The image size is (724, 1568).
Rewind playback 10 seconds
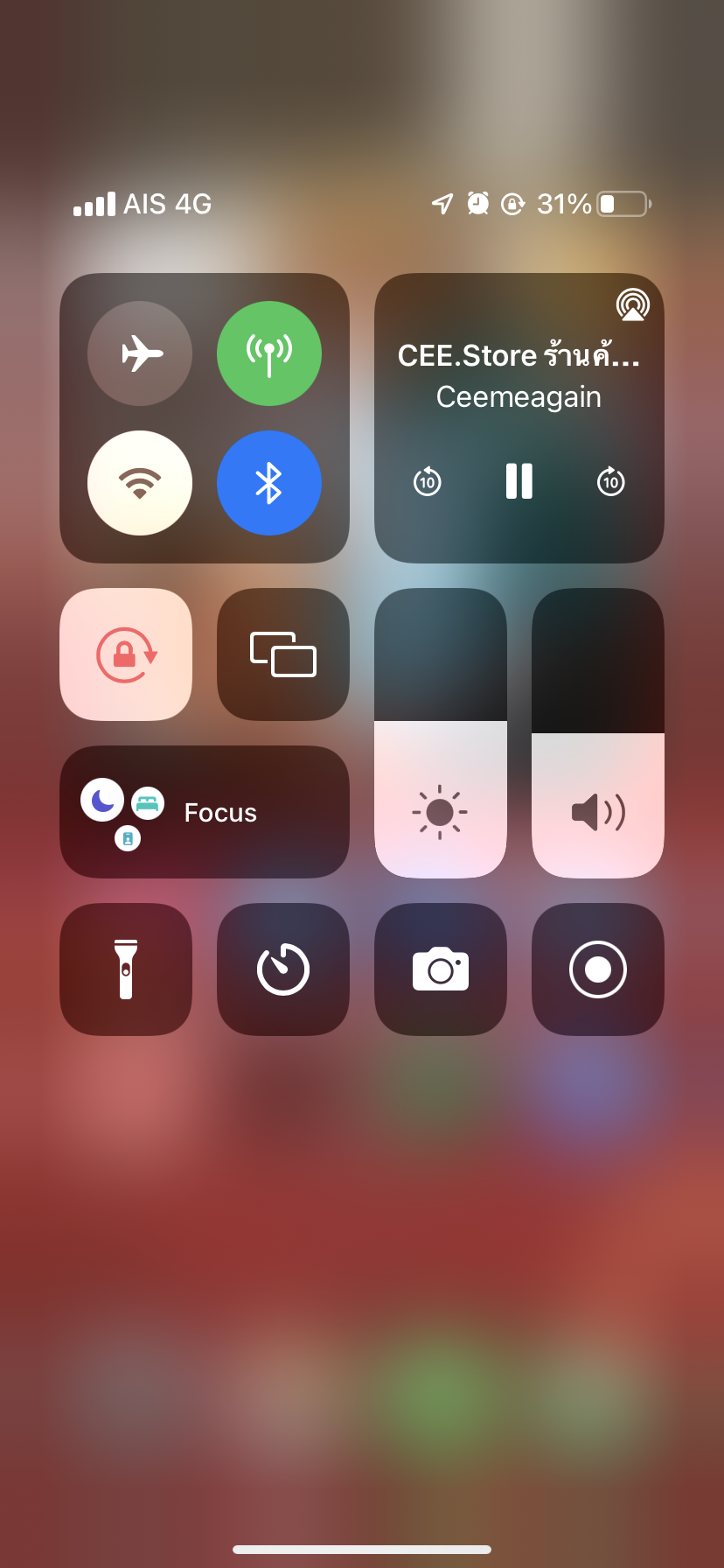click(x=428, y=481)
